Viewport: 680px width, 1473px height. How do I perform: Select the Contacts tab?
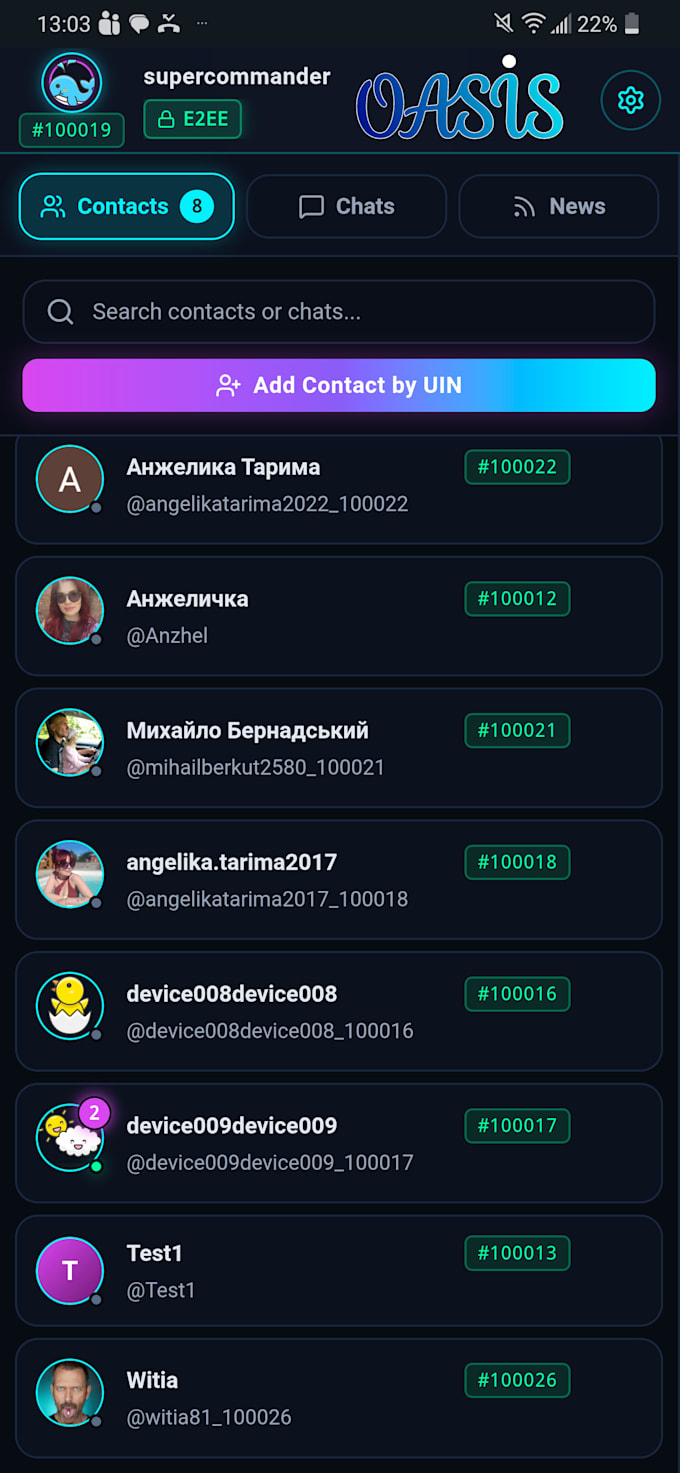127,206
